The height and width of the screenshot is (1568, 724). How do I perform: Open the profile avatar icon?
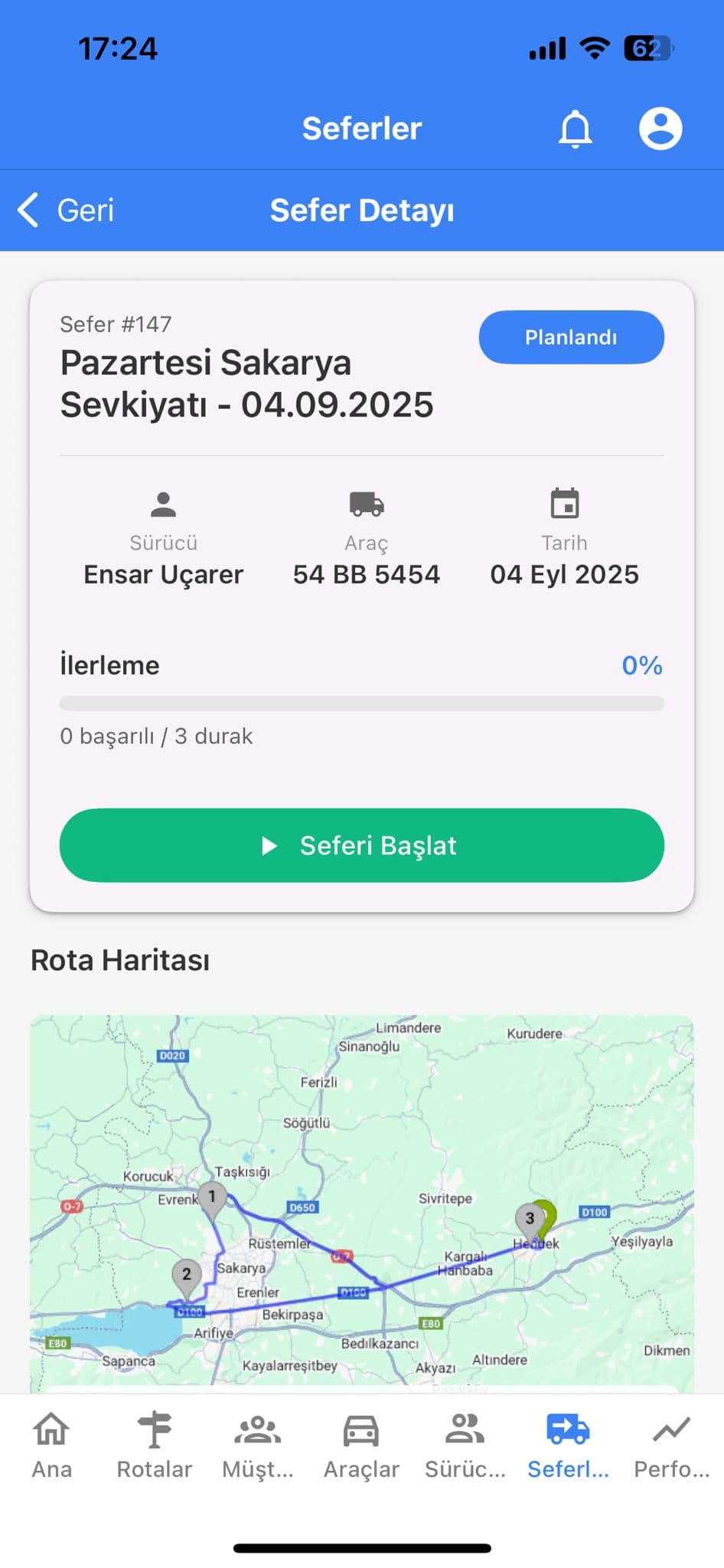[x=660, y=128]
